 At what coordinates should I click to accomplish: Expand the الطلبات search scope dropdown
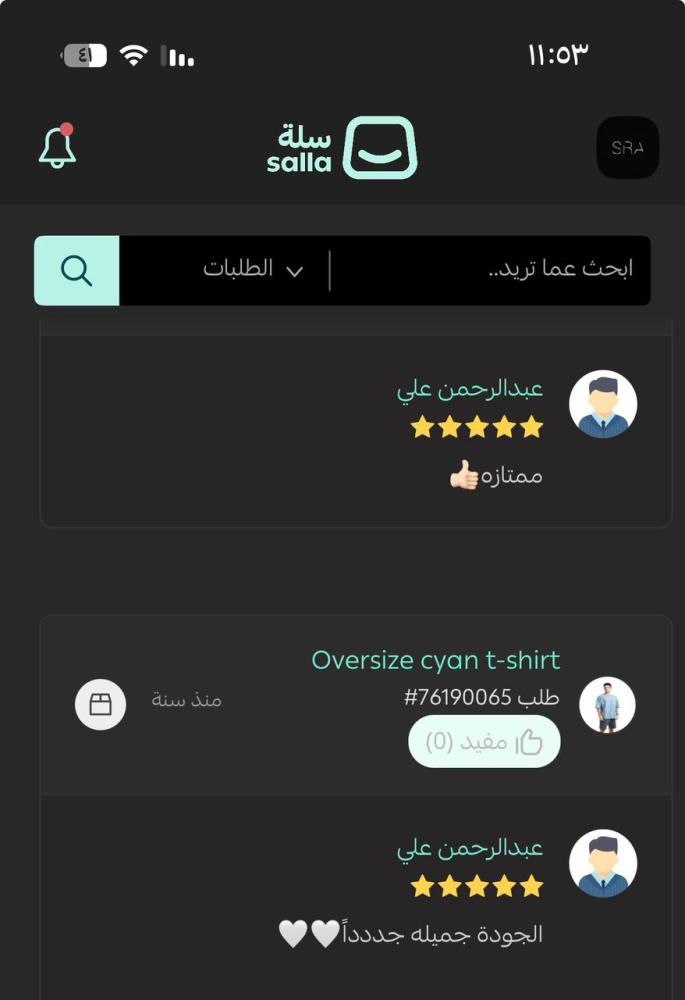252,270
